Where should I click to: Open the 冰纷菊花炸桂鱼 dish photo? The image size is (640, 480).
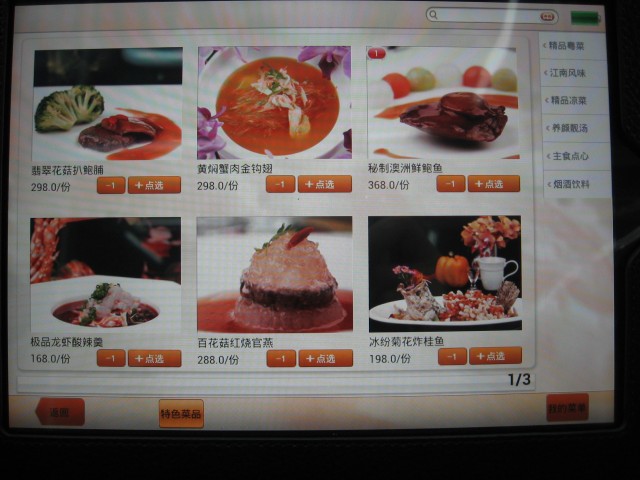coord(444,272)
